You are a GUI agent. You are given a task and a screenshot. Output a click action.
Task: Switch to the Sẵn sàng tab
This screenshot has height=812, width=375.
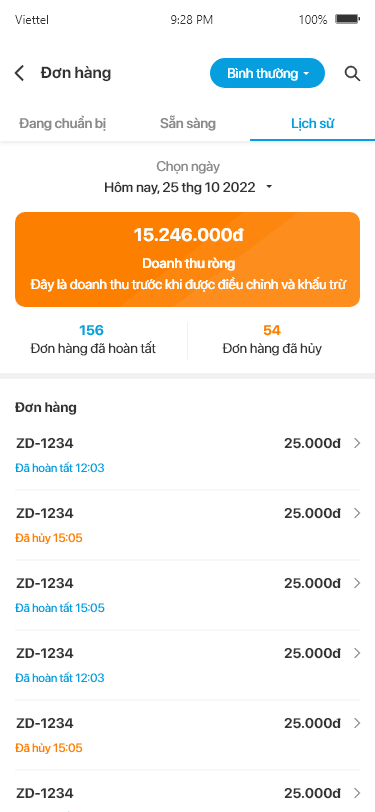[188, 124]
